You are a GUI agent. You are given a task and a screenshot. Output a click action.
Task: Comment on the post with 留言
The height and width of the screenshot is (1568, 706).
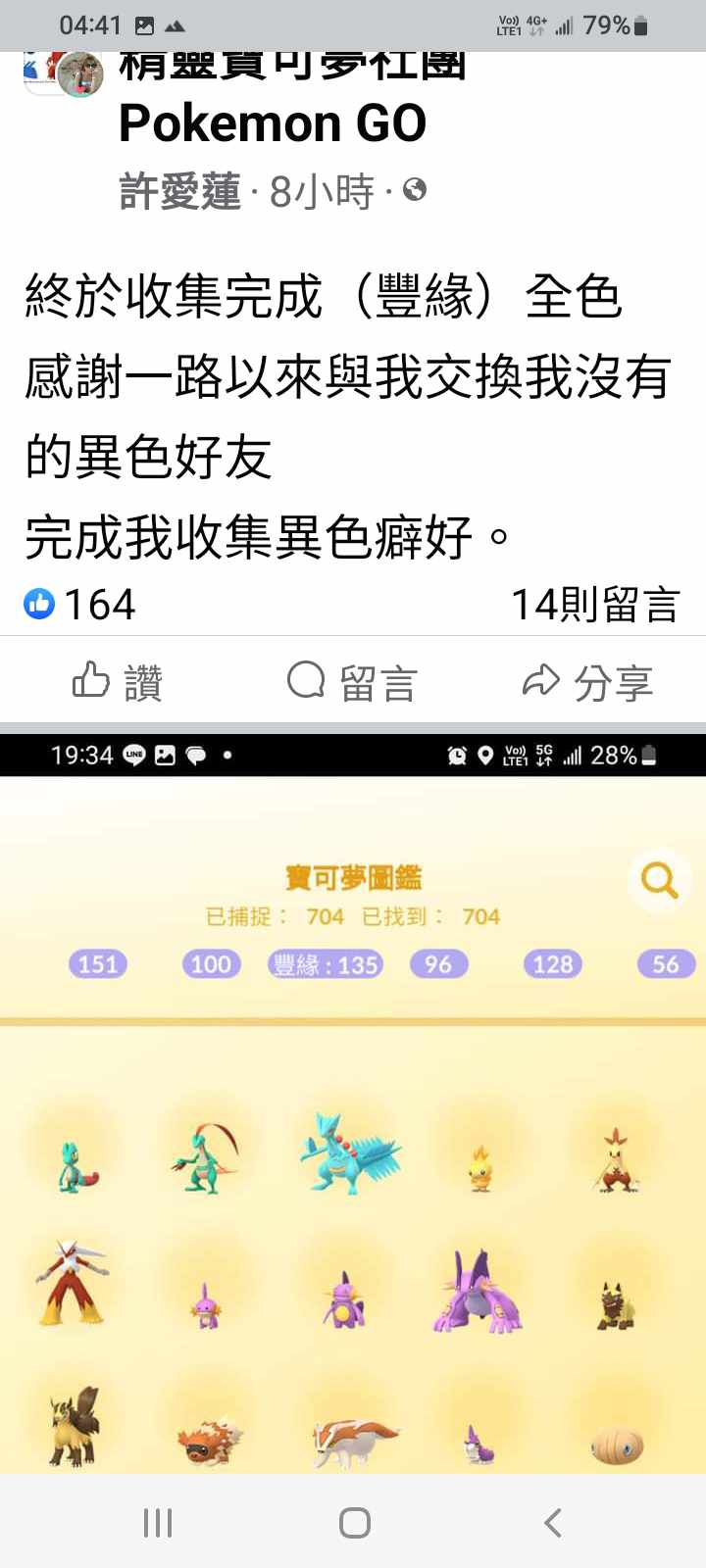tap(353, 682)
